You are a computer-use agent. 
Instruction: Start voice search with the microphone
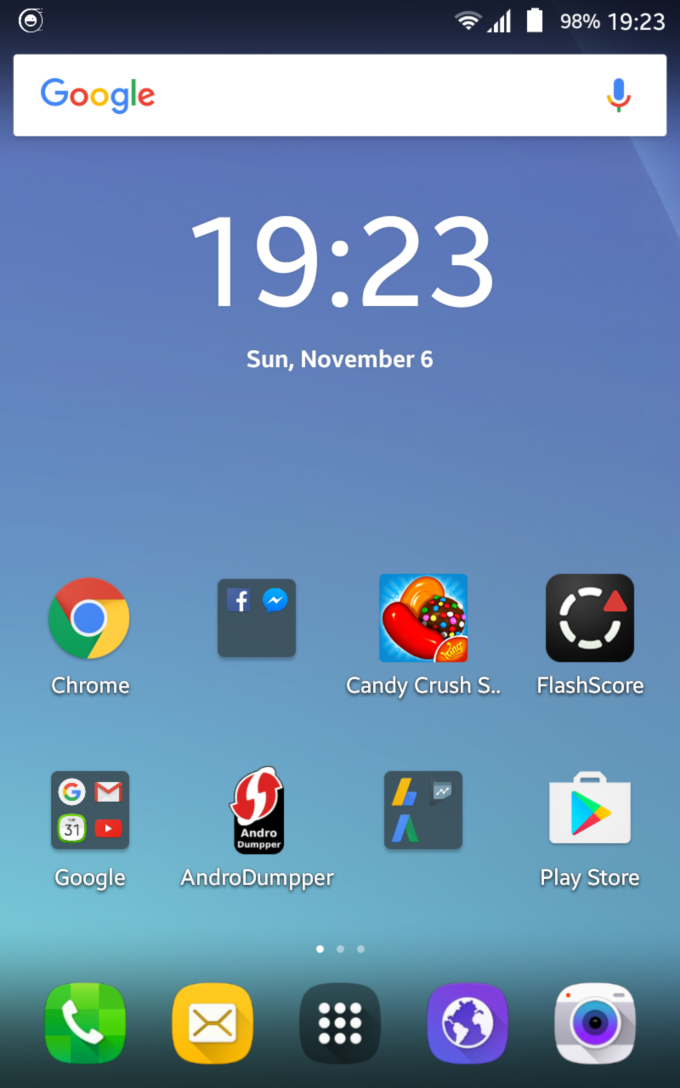(x=619, y=95)
